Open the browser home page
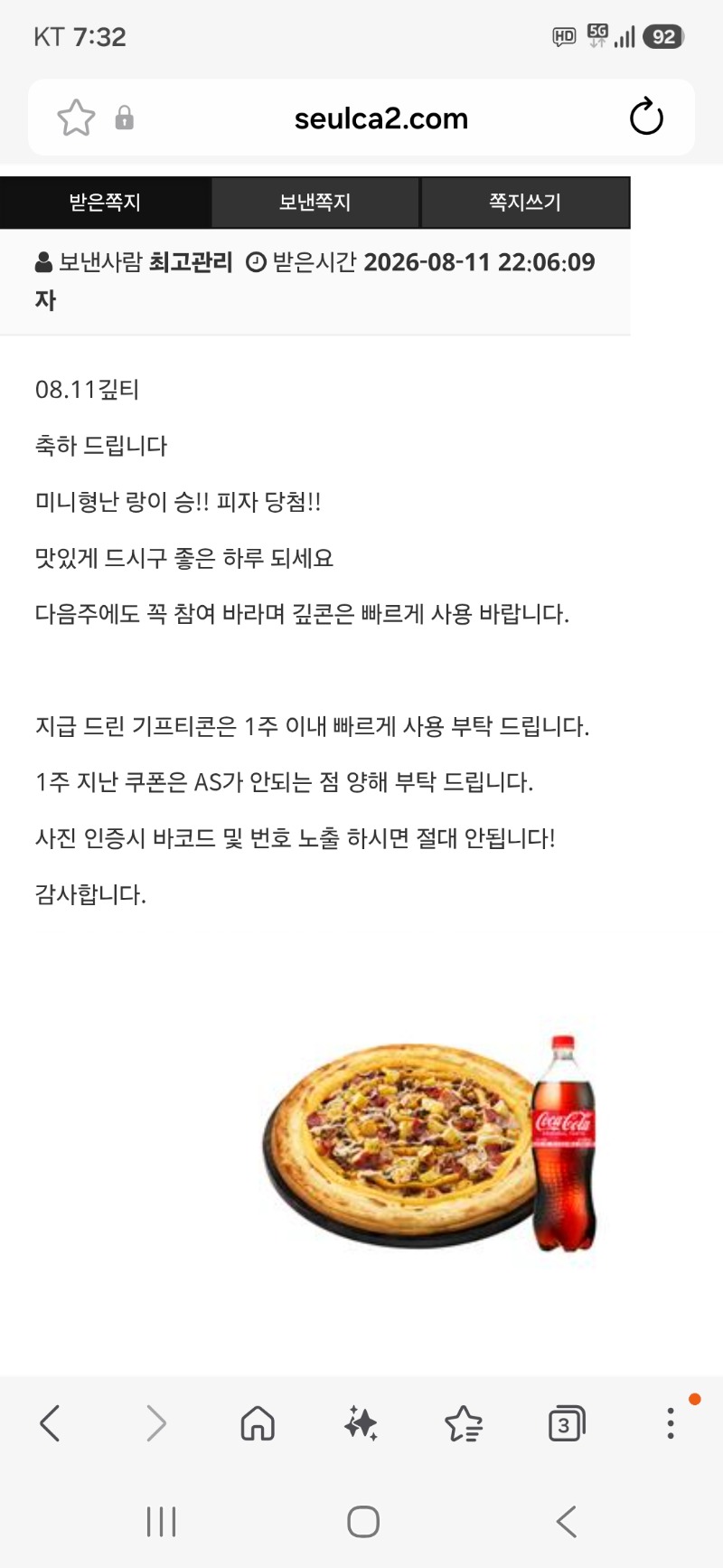Screen dimensions: 723x1568 258,1423
